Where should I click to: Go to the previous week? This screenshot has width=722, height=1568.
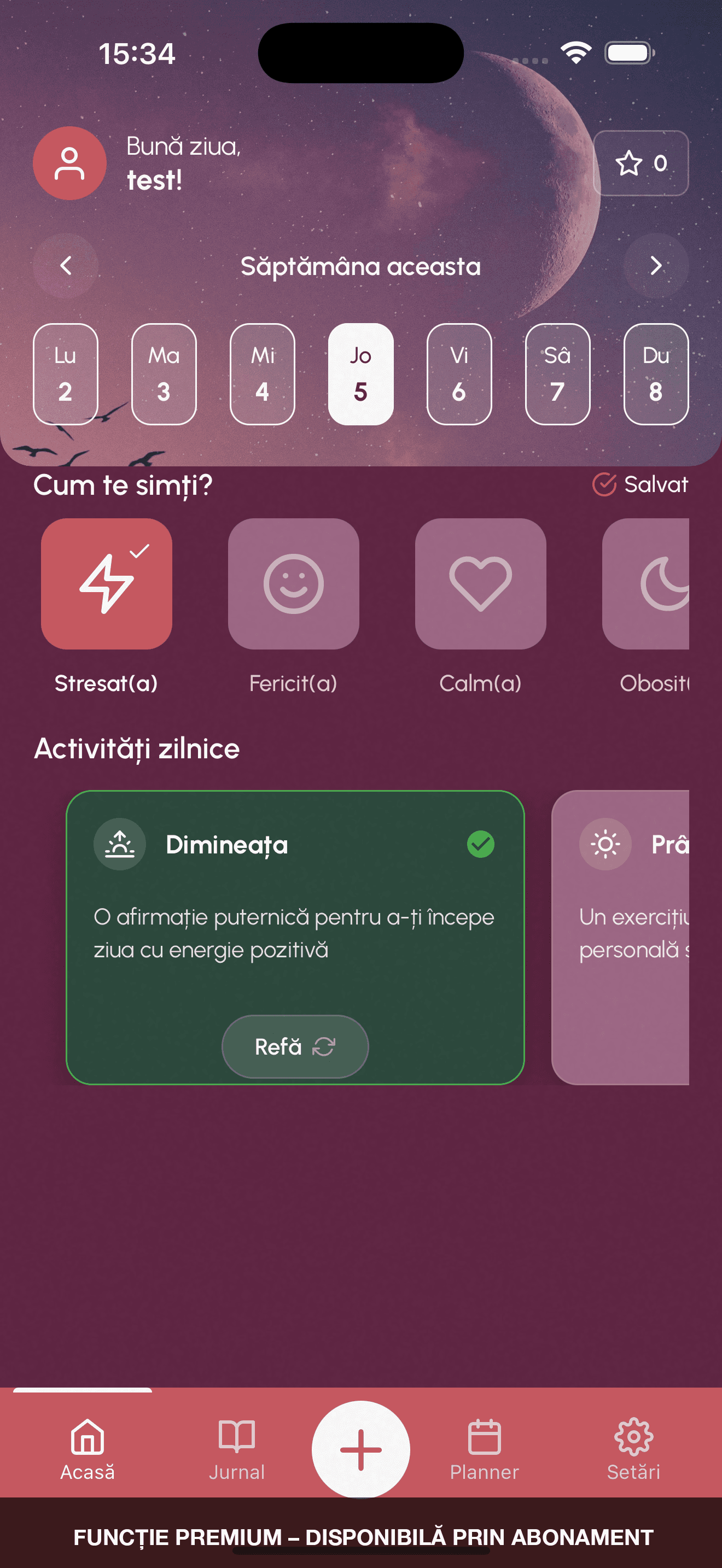(66, 265)
